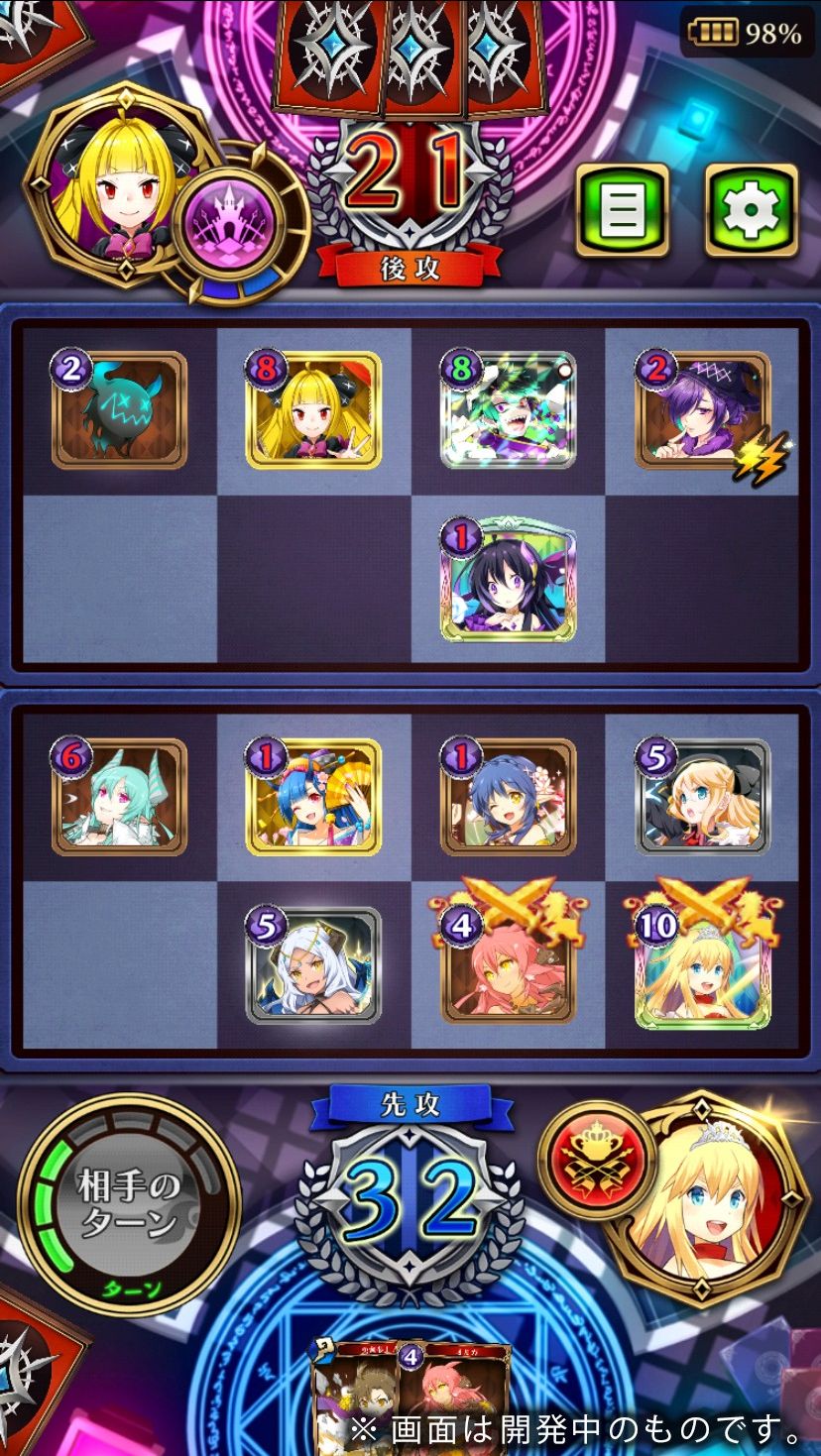Open the green log list button
The image size is (821, 1456).
(x=622, y=210)
